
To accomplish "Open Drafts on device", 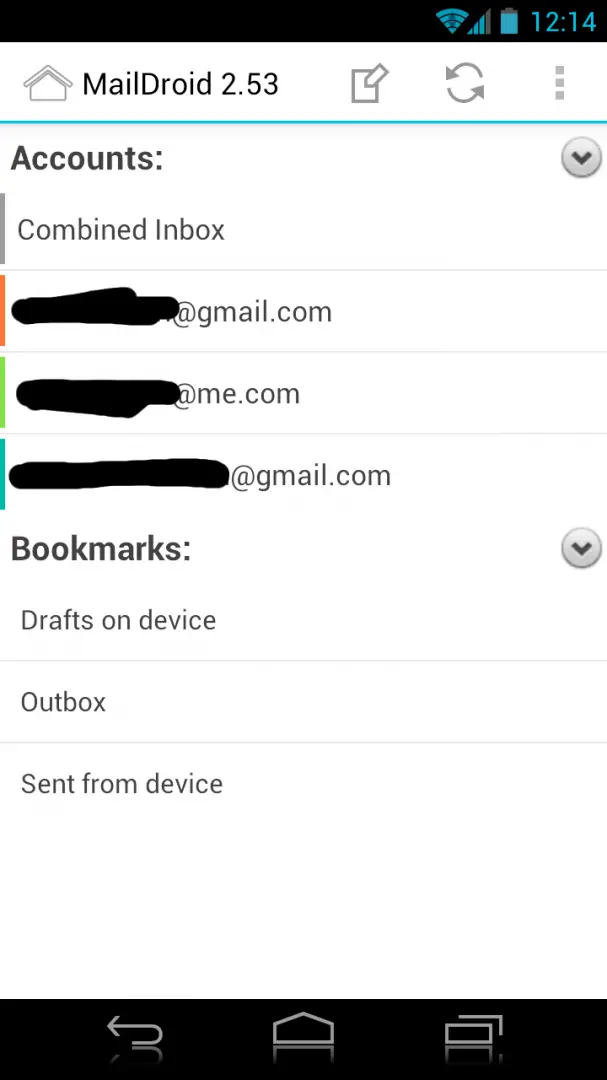I will (303, 620).
